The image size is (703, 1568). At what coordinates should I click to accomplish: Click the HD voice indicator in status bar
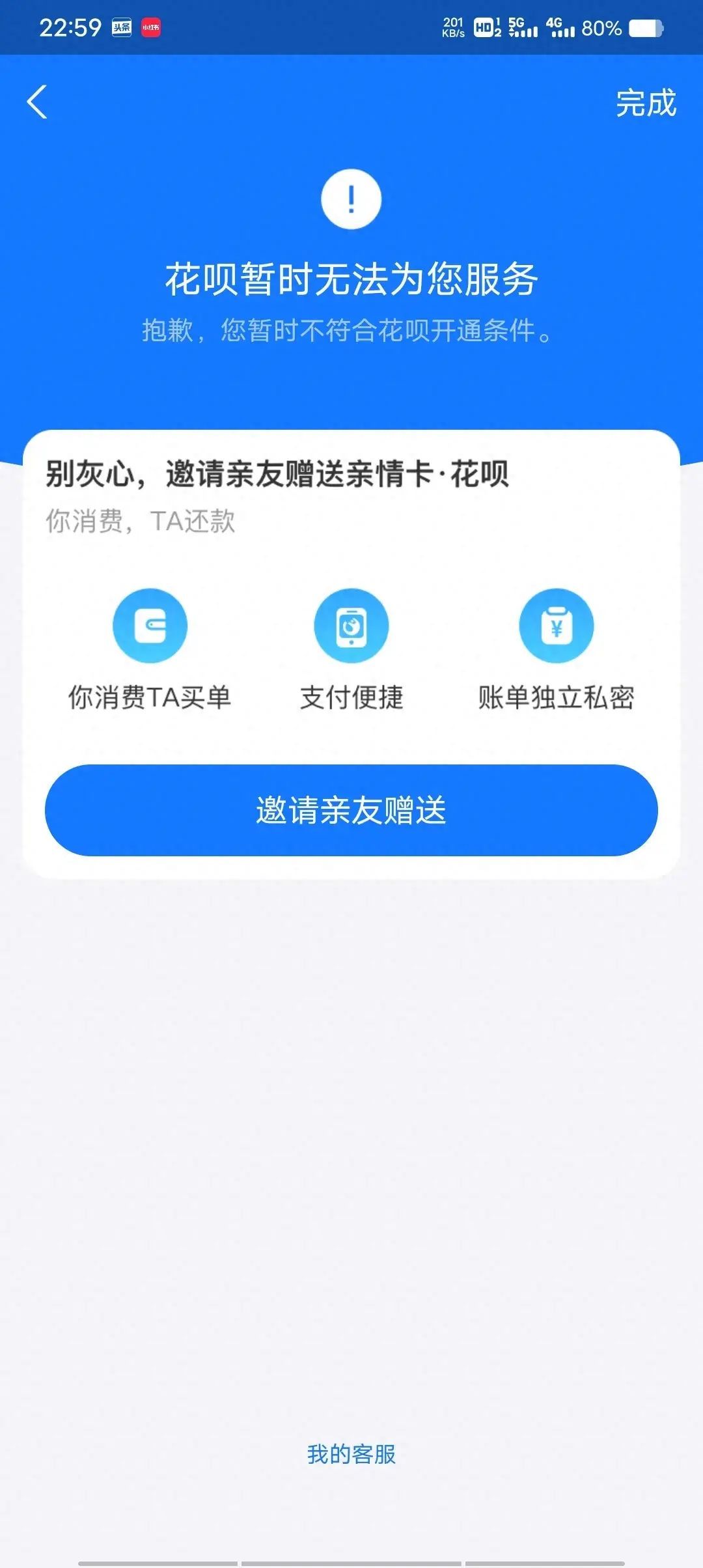pos(486,27)
